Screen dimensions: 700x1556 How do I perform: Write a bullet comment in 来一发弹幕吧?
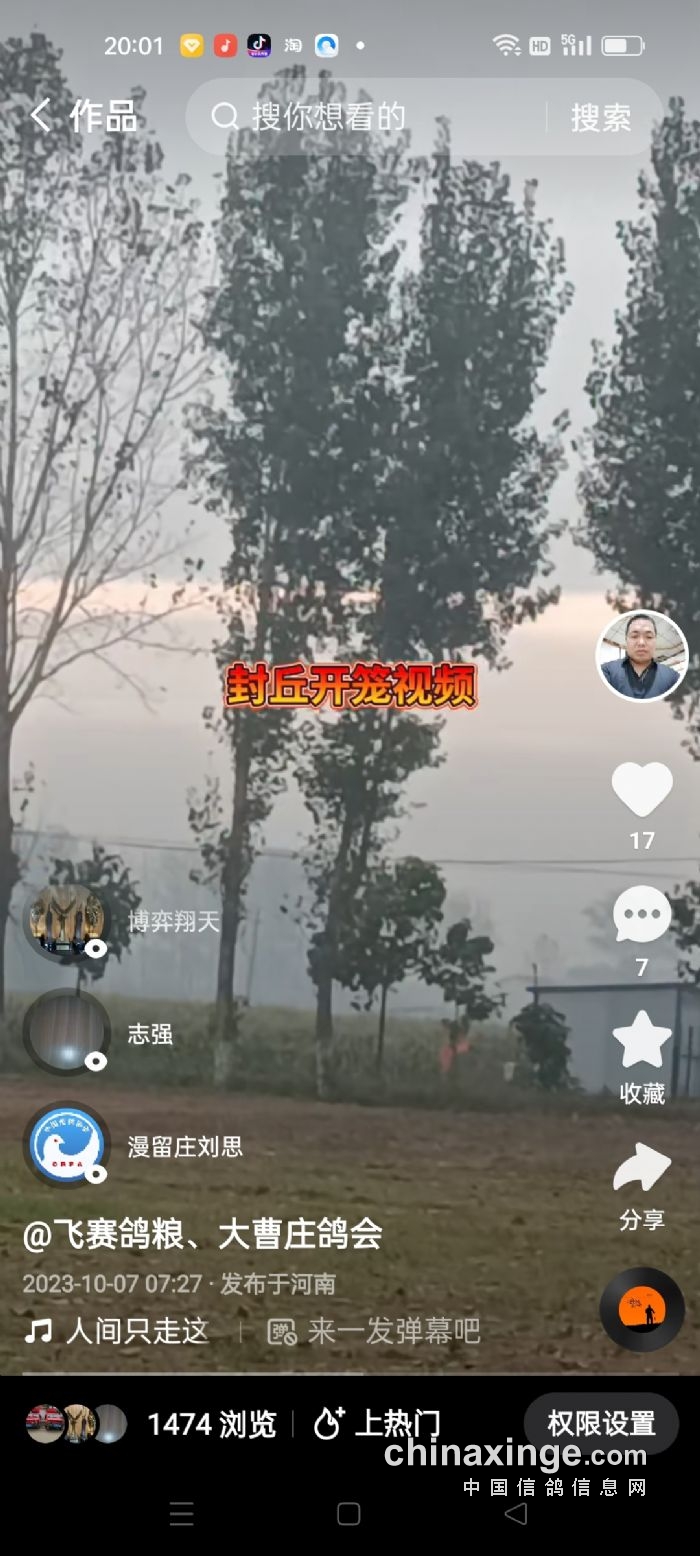pos(375,1331)
